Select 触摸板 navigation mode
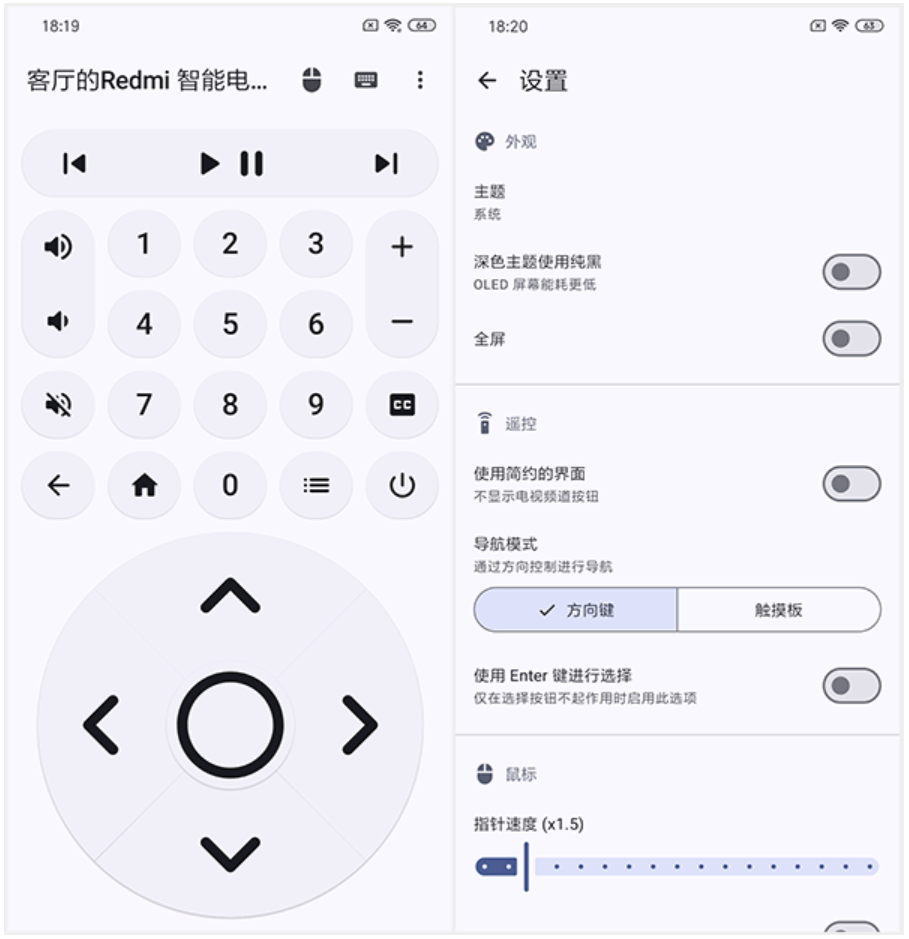Viewport: 909px width, 939px height. tap(778, 610)
